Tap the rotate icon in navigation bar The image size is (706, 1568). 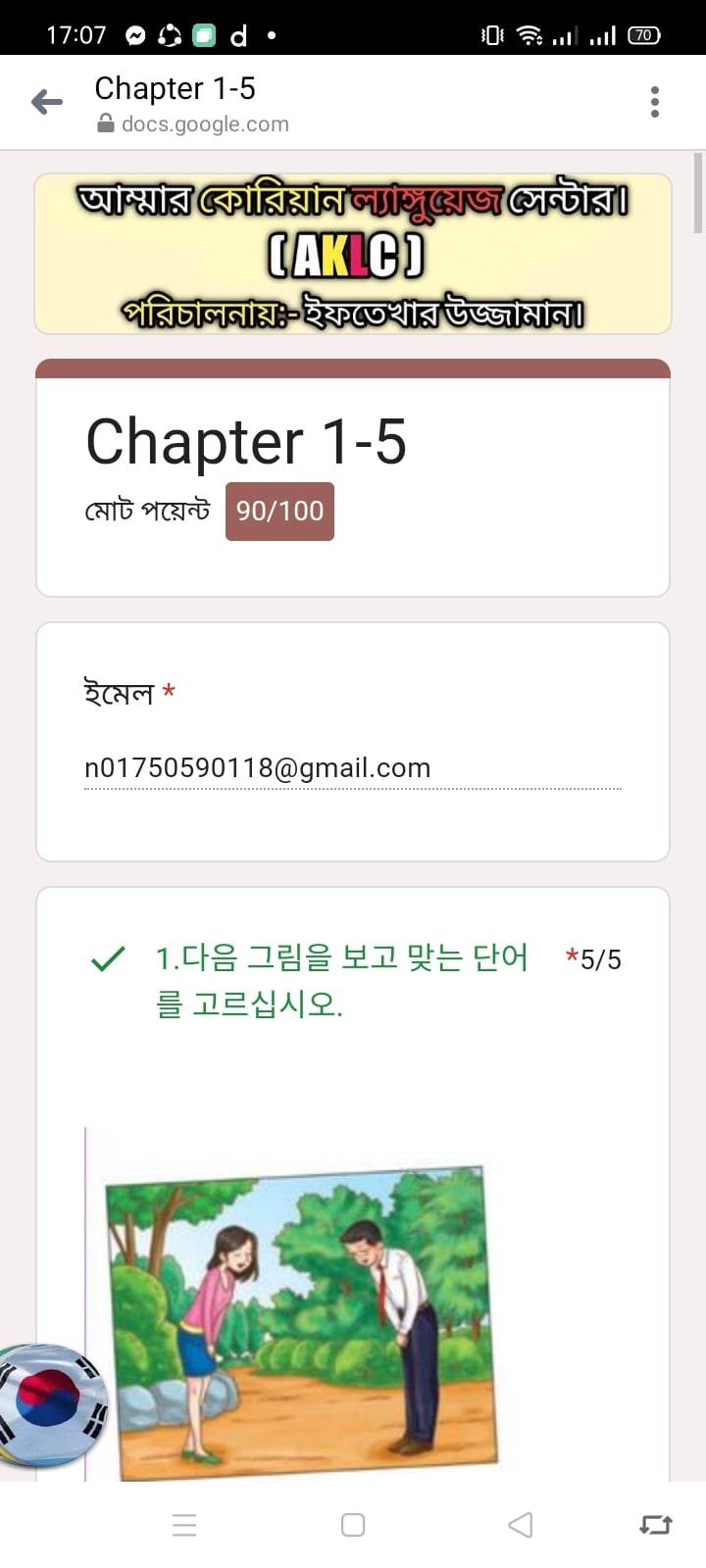(x=655, y=1525)
